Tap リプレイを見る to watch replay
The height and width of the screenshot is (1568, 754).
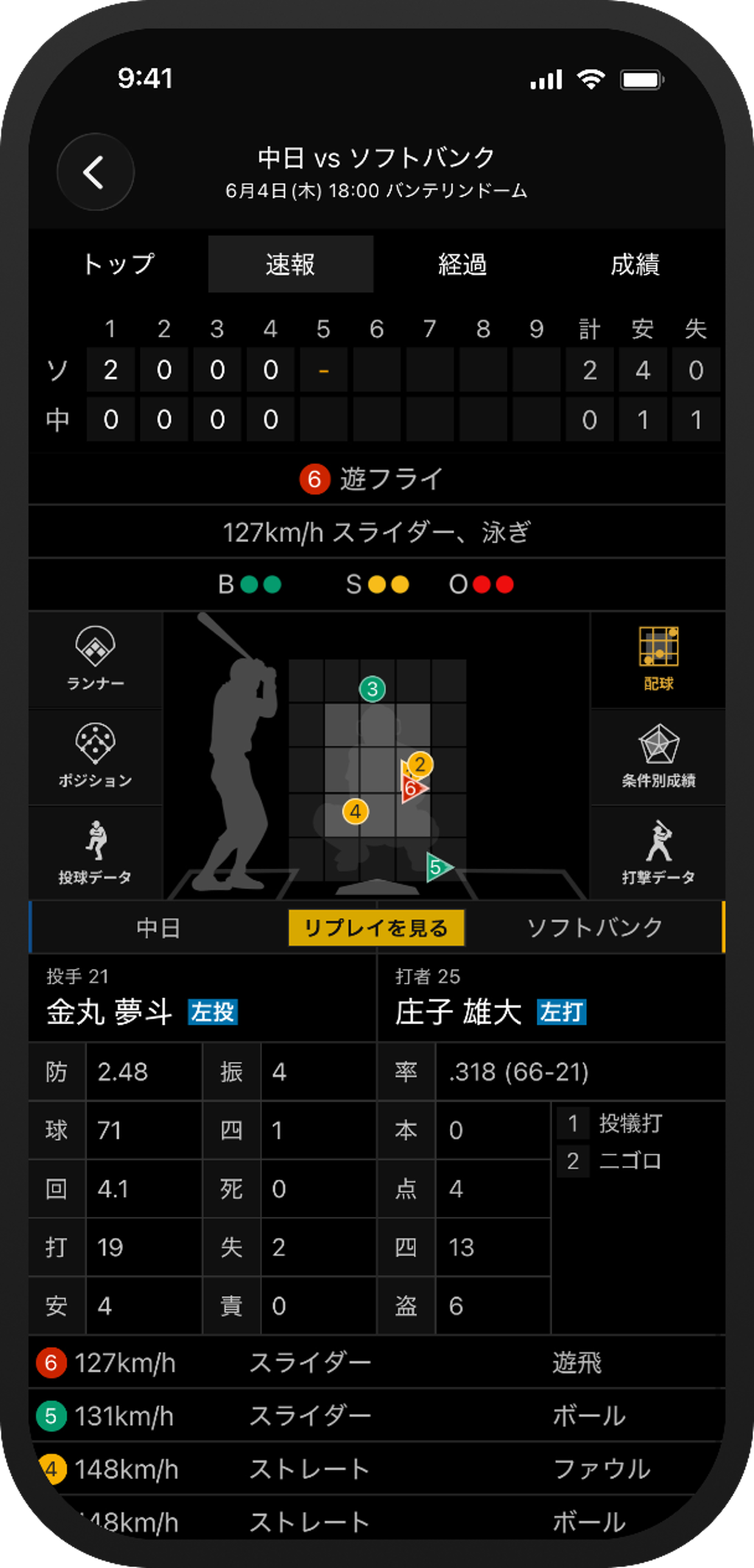376,928
